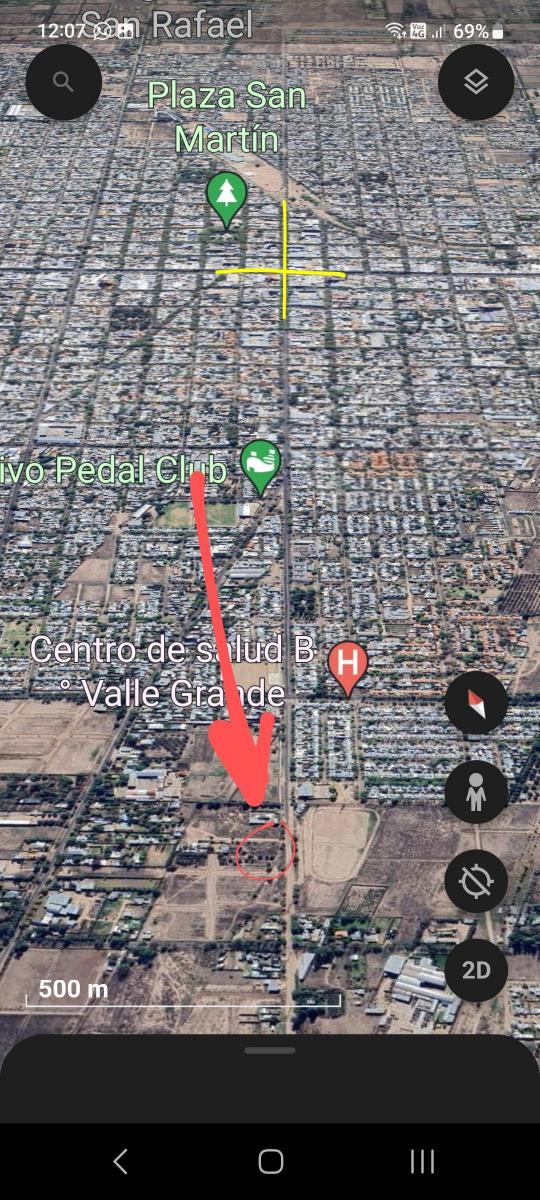Select the Plaza San Martín park marker
The image size is (540, 1200).
pyautogui.click(x=227, y=199)
